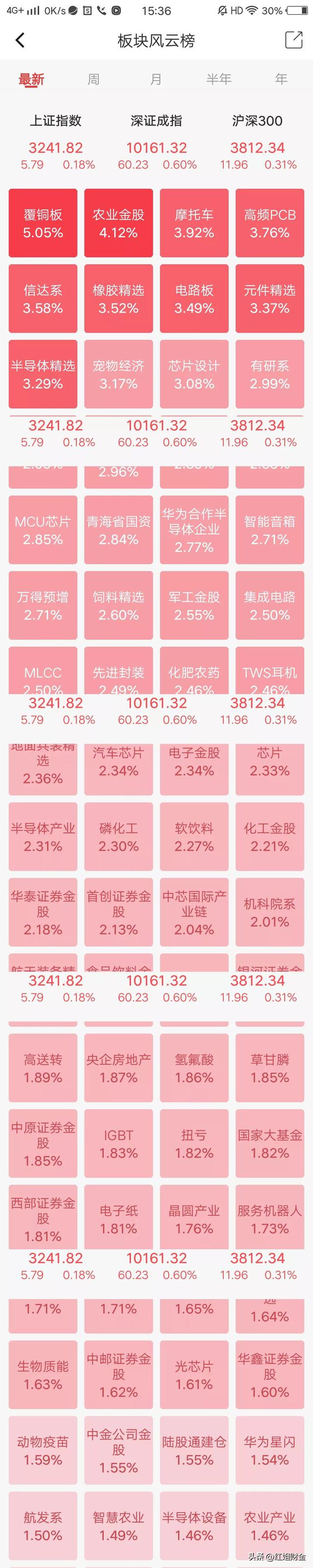Open the 智慧农业 sector tile
The width and height of the screenshot is (313, 1568).
tap(118, 1526)
